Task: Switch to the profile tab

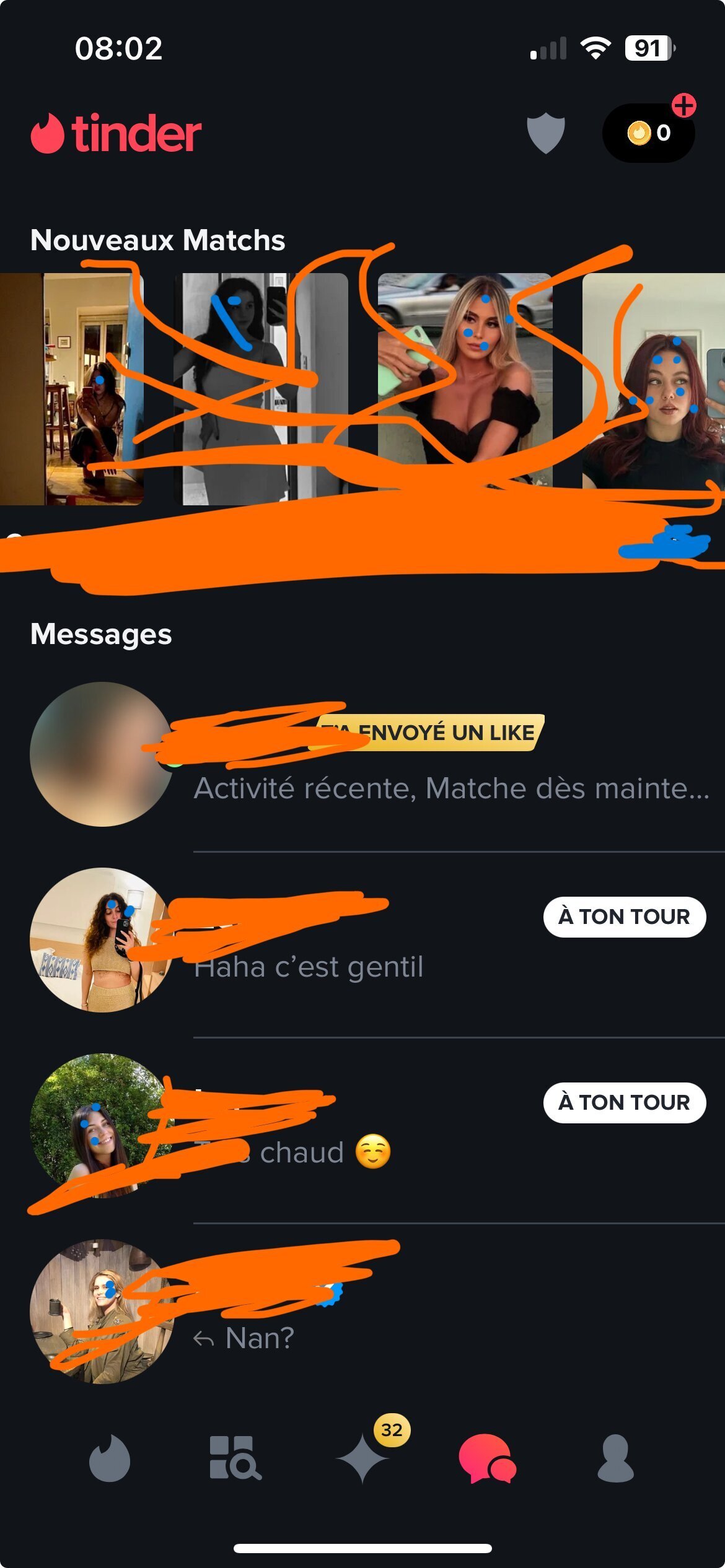Action: pos(615,1458)
